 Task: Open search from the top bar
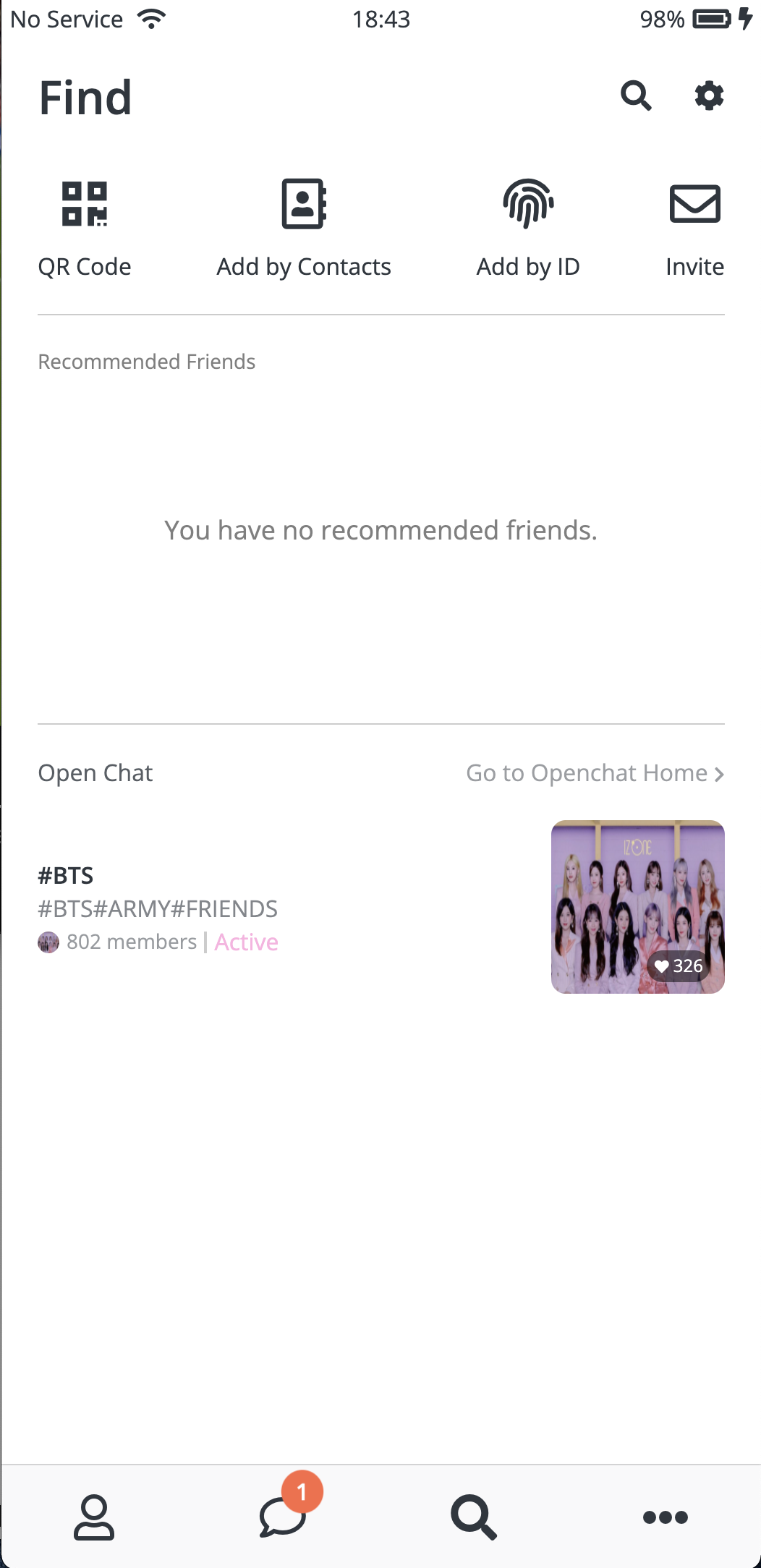636,95
